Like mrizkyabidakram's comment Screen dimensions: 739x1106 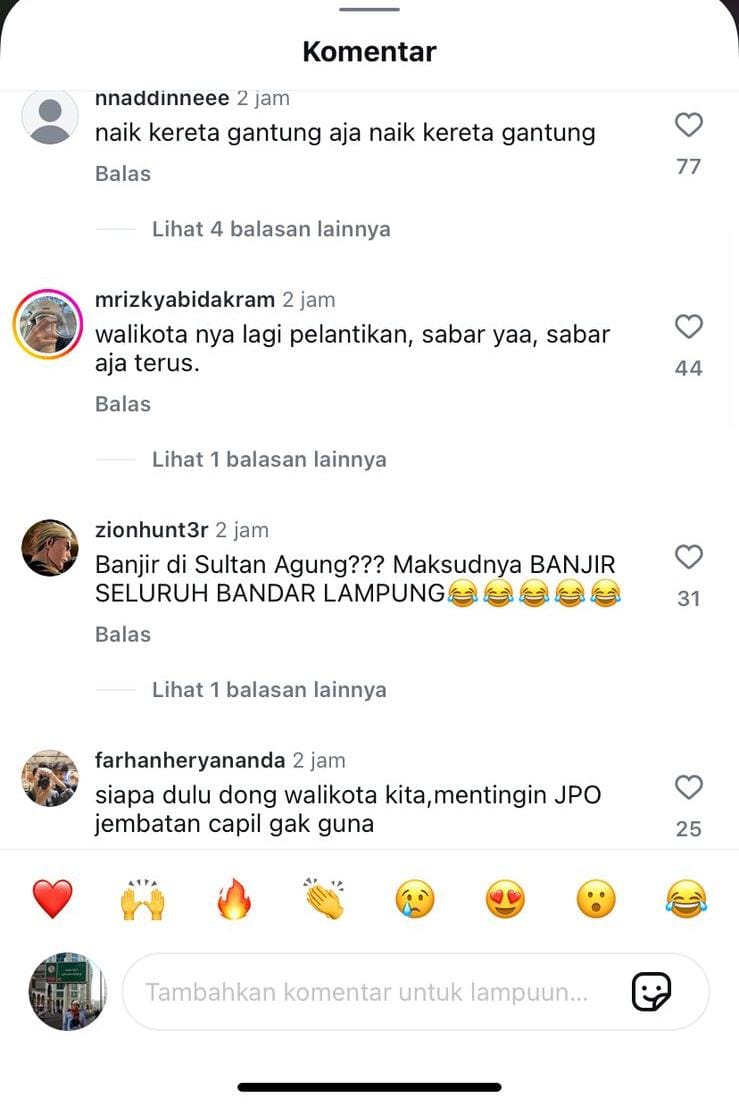coord(689,327)
